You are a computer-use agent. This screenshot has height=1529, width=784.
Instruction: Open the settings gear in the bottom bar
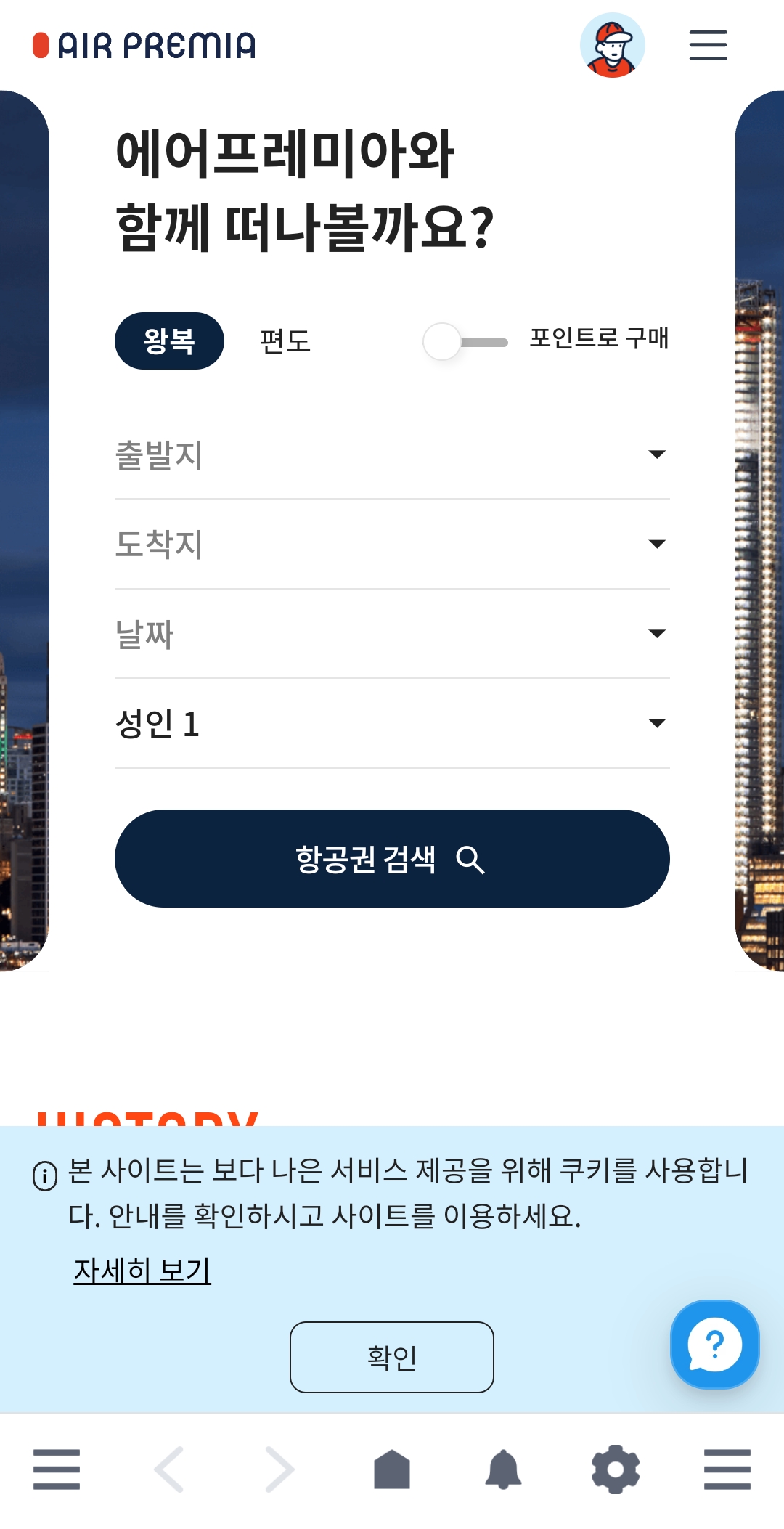(x=615, y=1469)
